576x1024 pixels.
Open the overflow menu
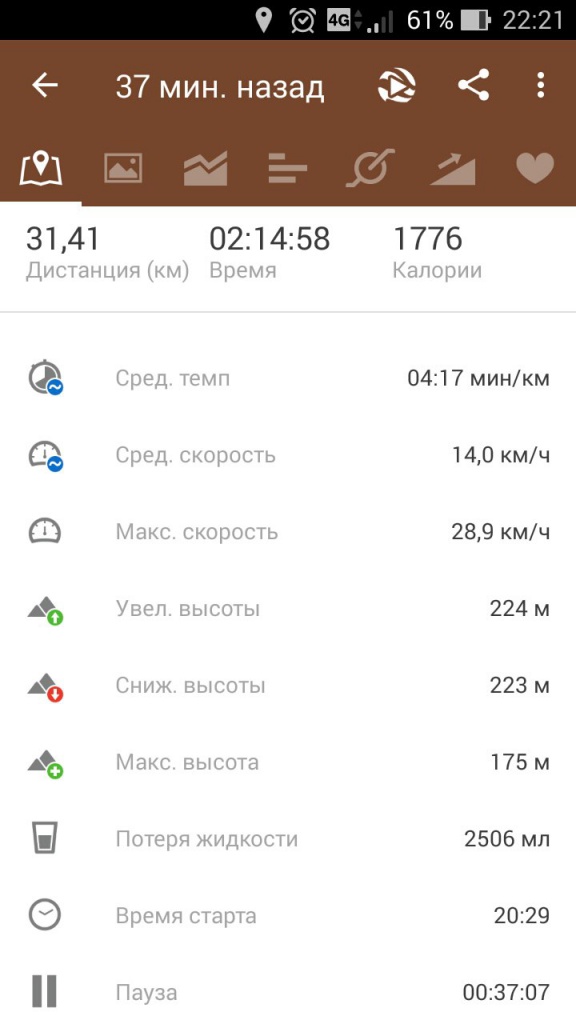(540, 86)
